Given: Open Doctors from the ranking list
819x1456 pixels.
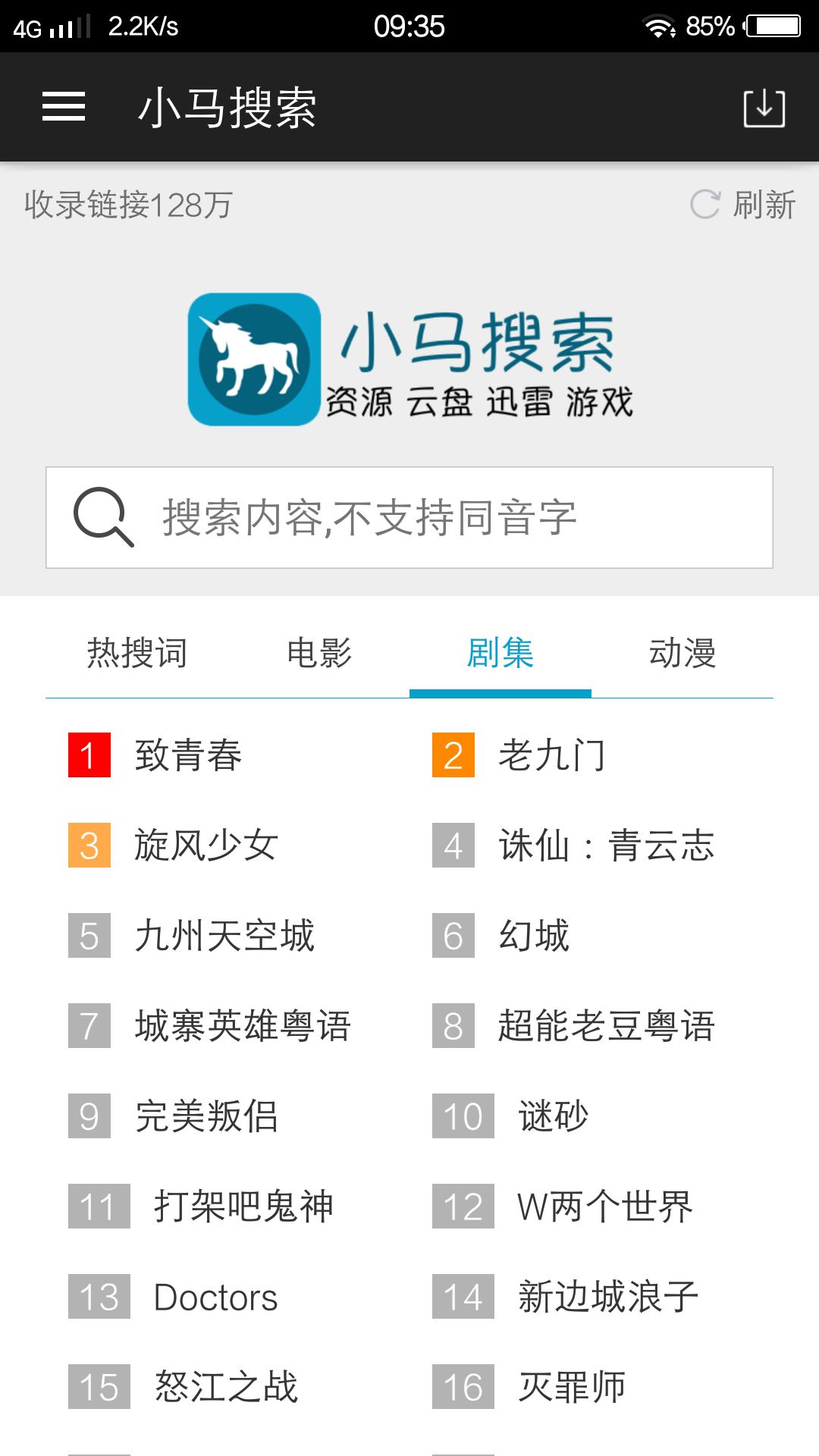Looking at the screenshot, I should pos(215,1298).
